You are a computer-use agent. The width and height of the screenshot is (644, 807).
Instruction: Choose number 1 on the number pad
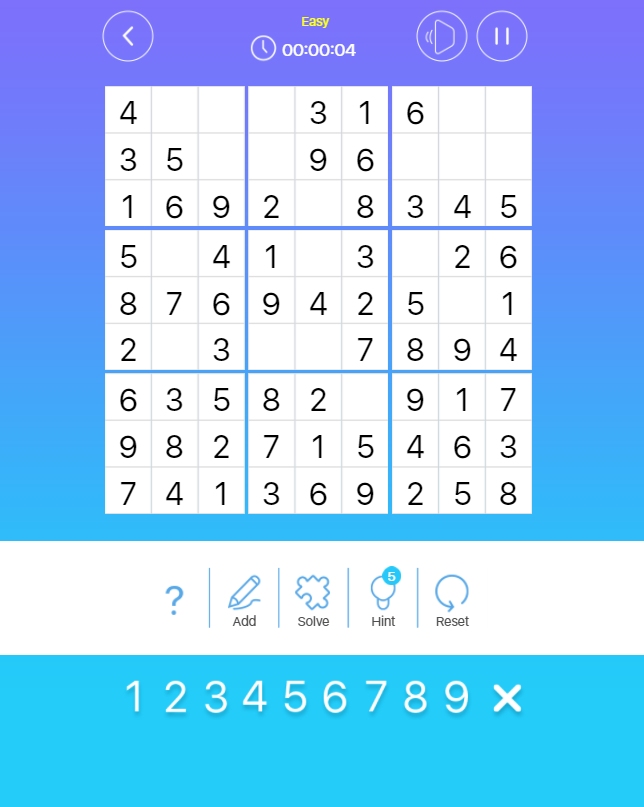(x=134, y=697)
